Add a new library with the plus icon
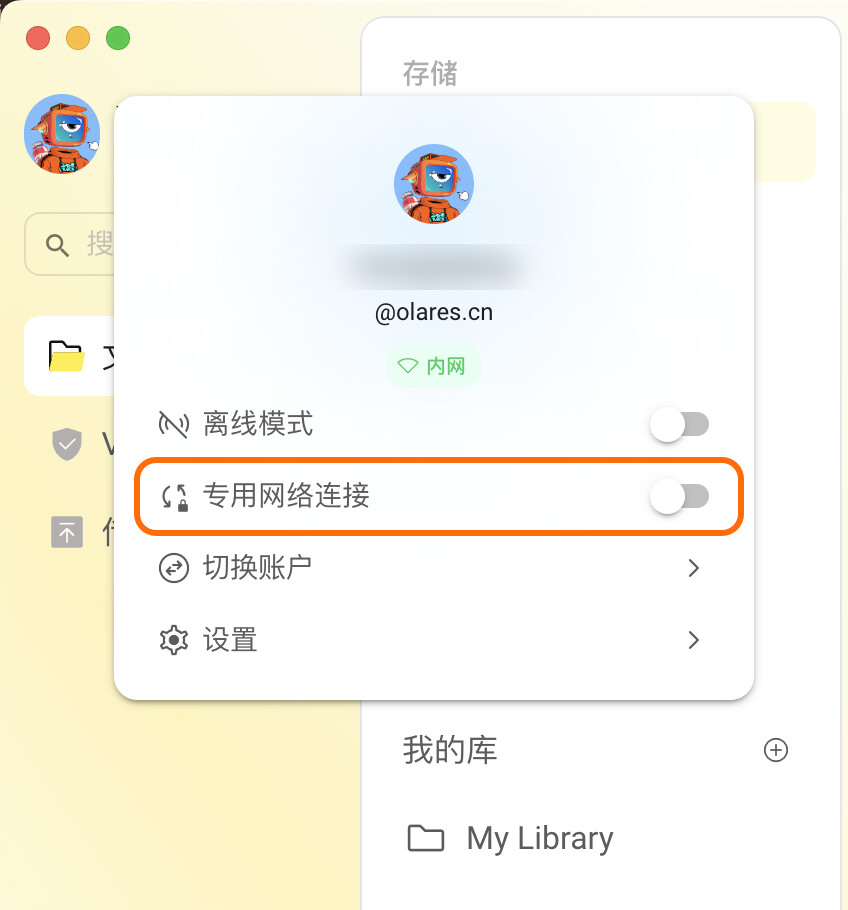Image resolution: width=848 pixels, height=910 pixels. tap(775, 750)
